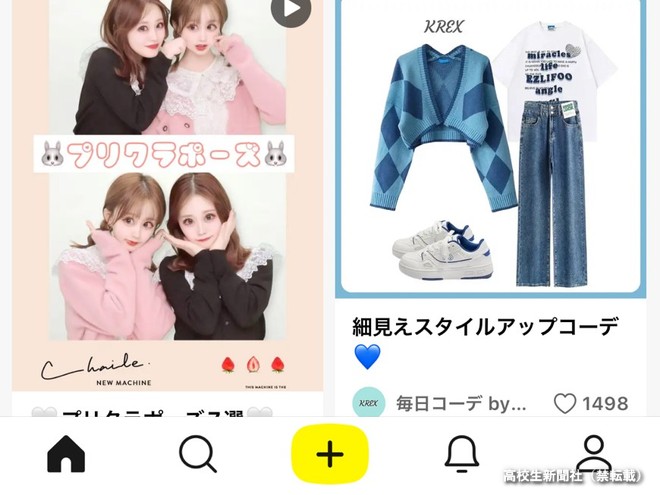Open the home tab

click(66, 454)
